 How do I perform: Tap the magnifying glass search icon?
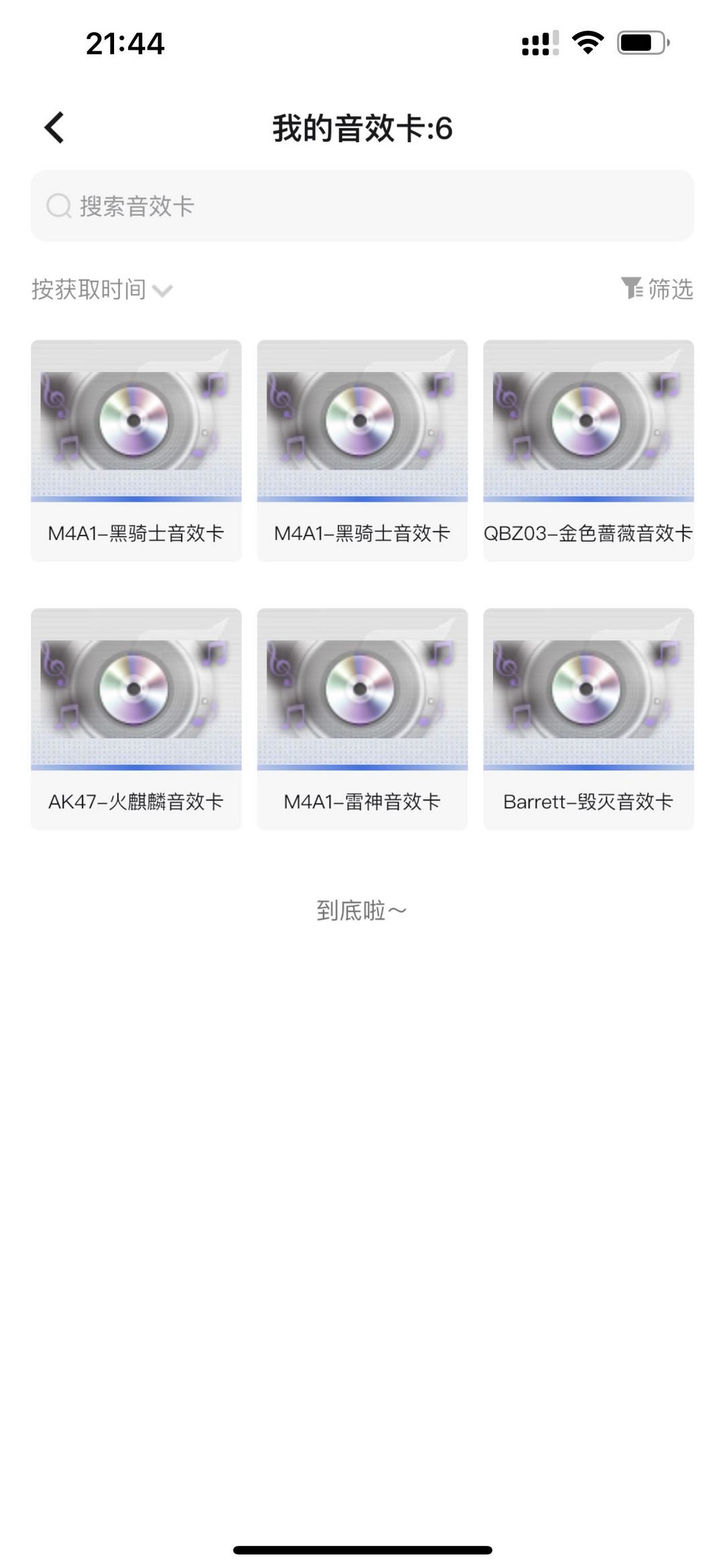click(x=58, y=205)
